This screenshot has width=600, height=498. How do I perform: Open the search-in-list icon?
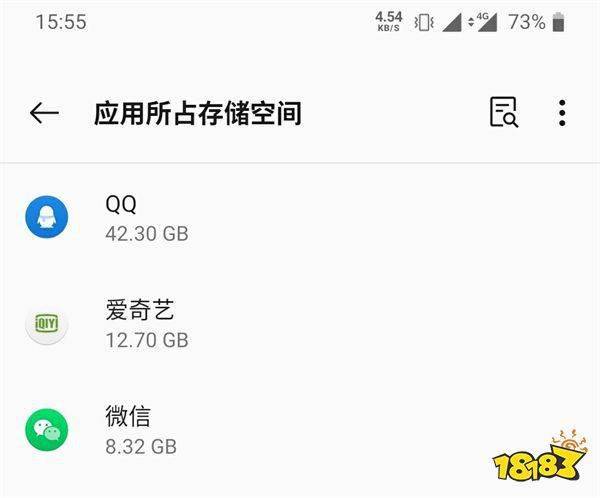click(504, 113)
